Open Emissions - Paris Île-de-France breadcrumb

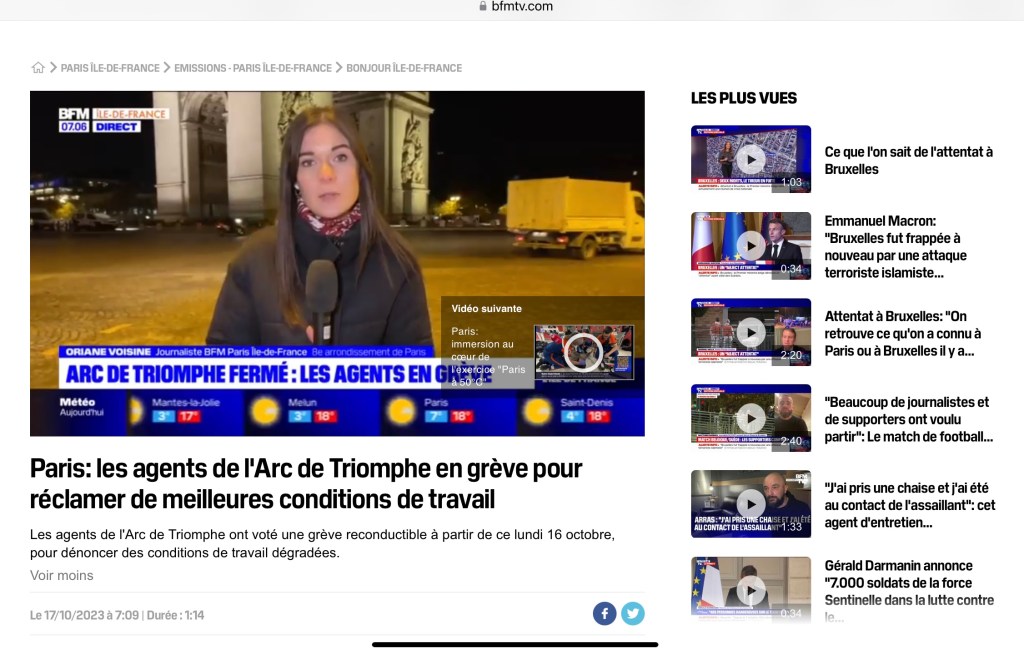tap(252, 68)
